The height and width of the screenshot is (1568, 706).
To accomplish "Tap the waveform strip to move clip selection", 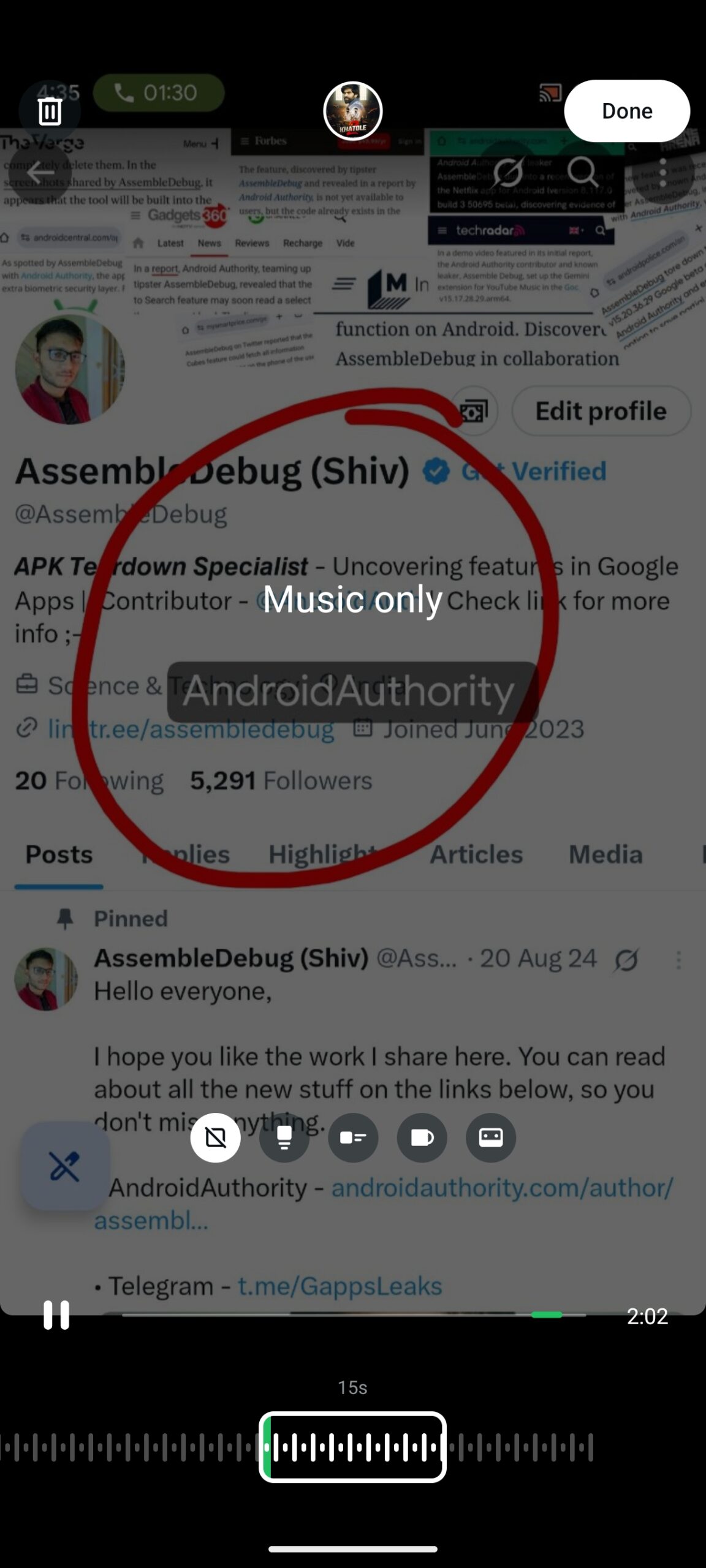I will (x=297, y=1447).
